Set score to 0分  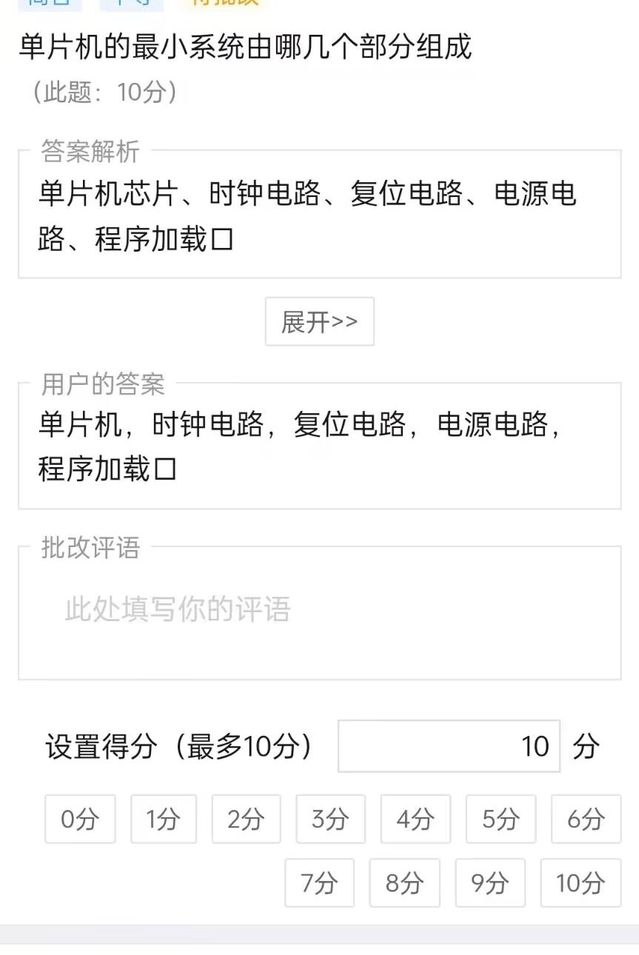pos(80,819)
